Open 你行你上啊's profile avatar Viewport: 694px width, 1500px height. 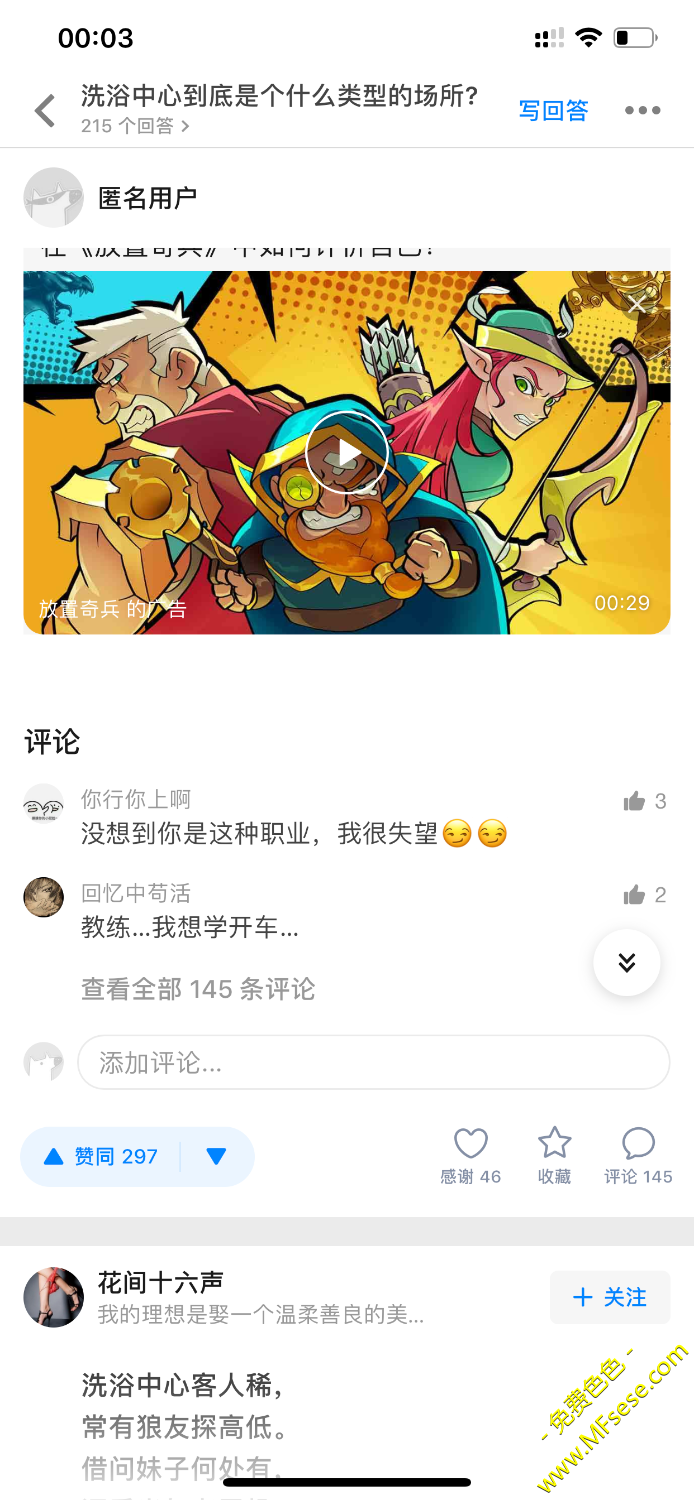[x=43, y=803]
